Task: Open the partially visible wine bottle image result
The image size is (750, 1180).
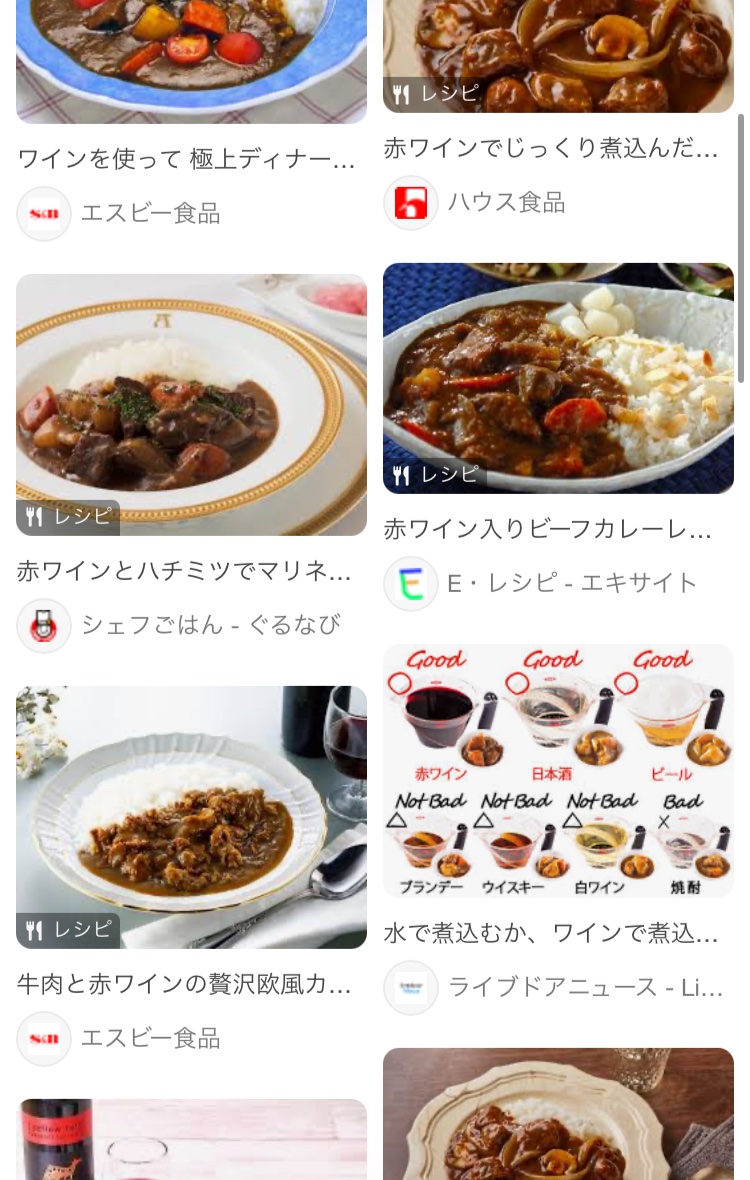Action: pyautogui.click(x=191, y=1140)
